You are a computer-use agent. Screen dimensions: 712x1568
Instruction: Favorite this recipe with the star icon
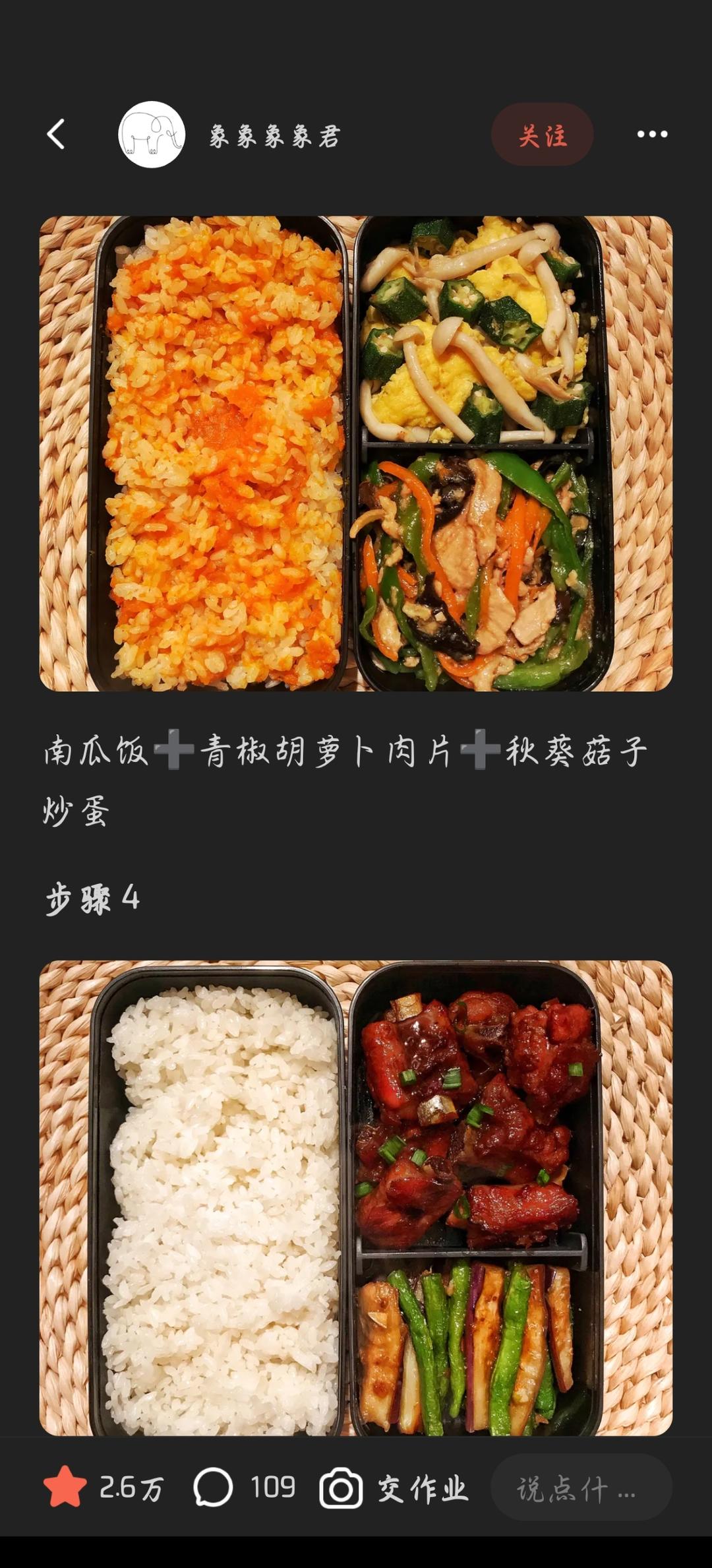click(65, 1488)
